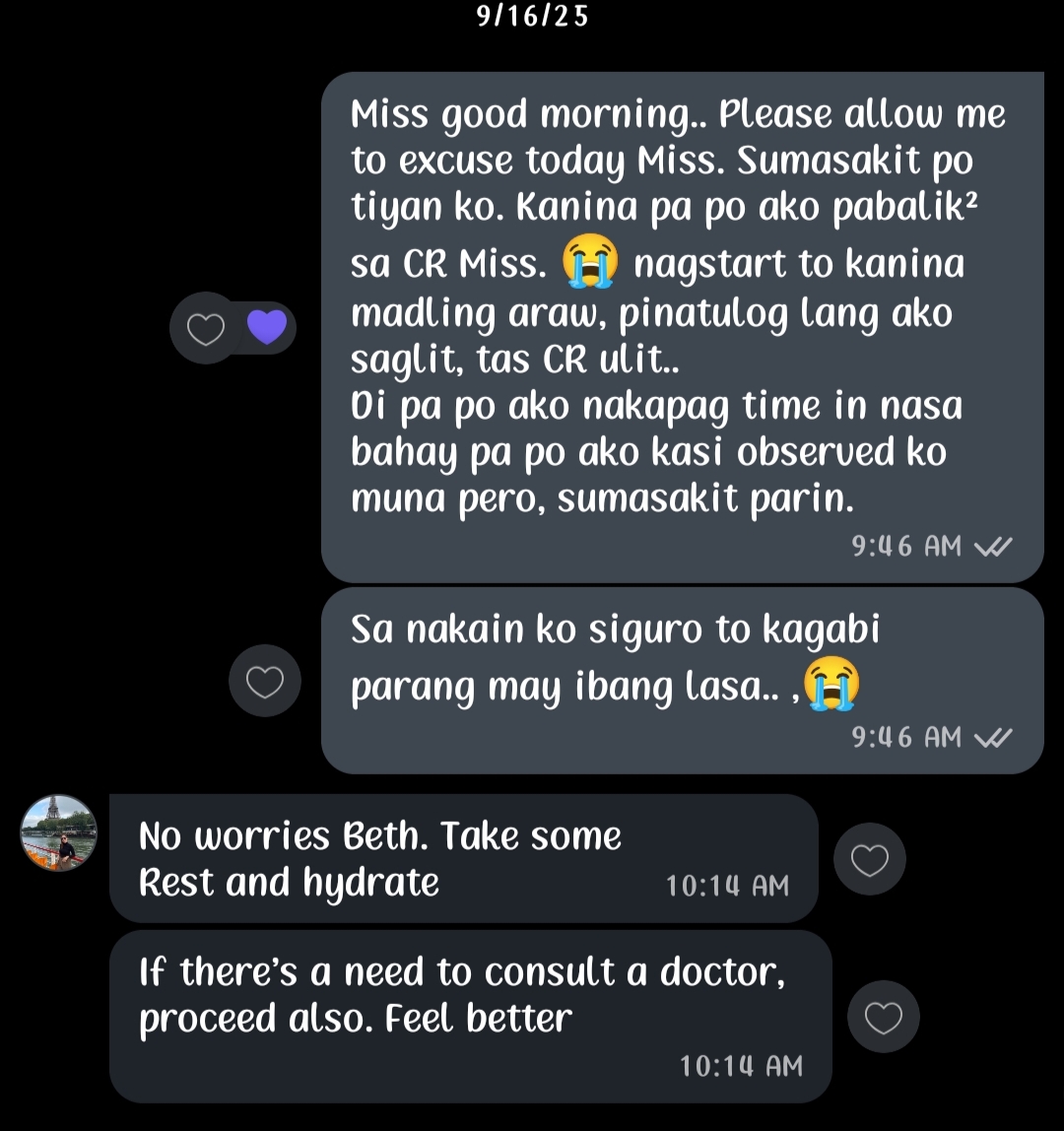The height and width of the screenshot is (1131, 1064).
Task: Like the "Miss good morning" message
Action: [206, 329]
